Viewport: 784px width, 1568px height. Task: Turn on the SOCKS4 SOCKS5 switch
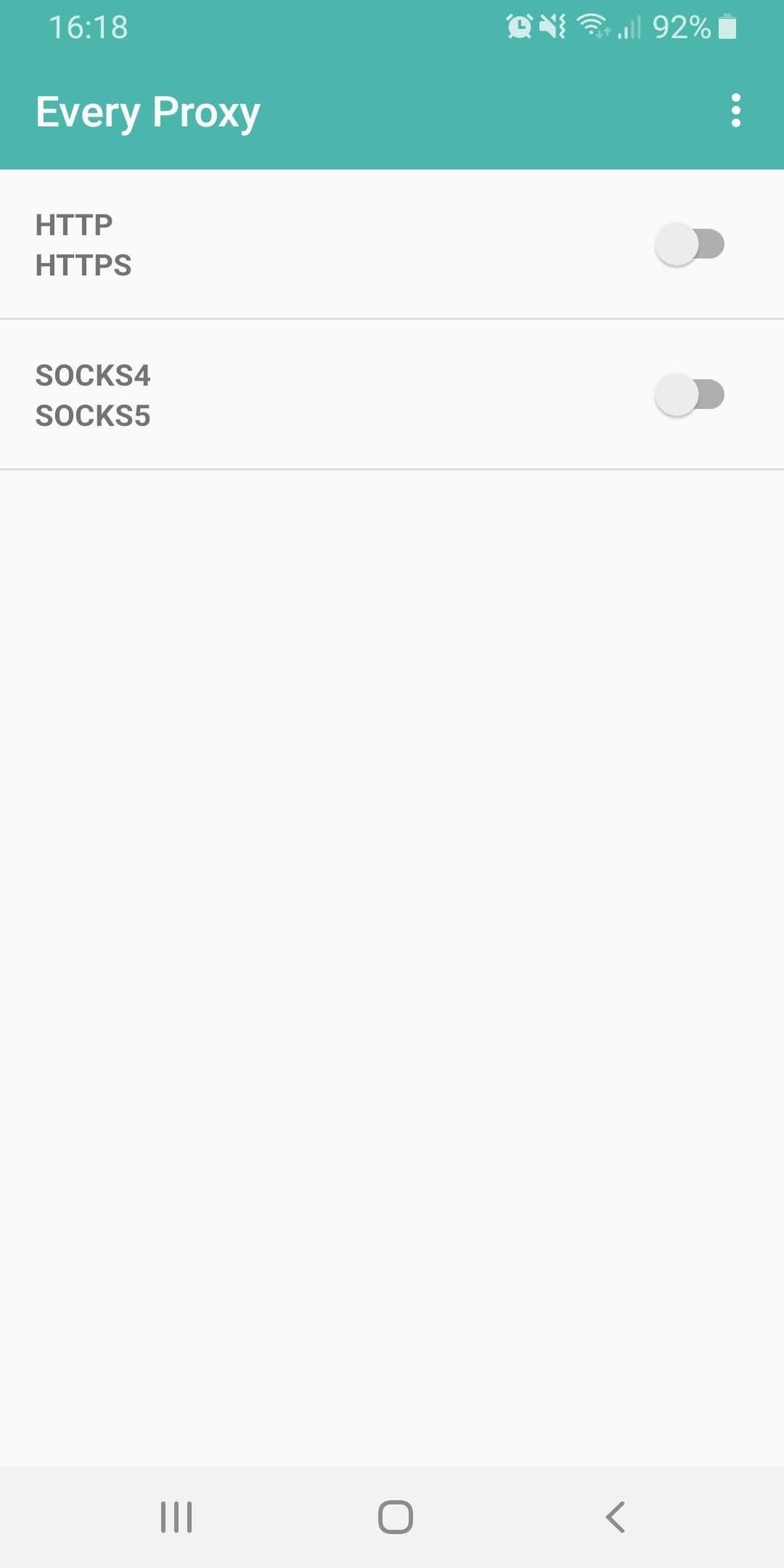click(x=690, y=395)
